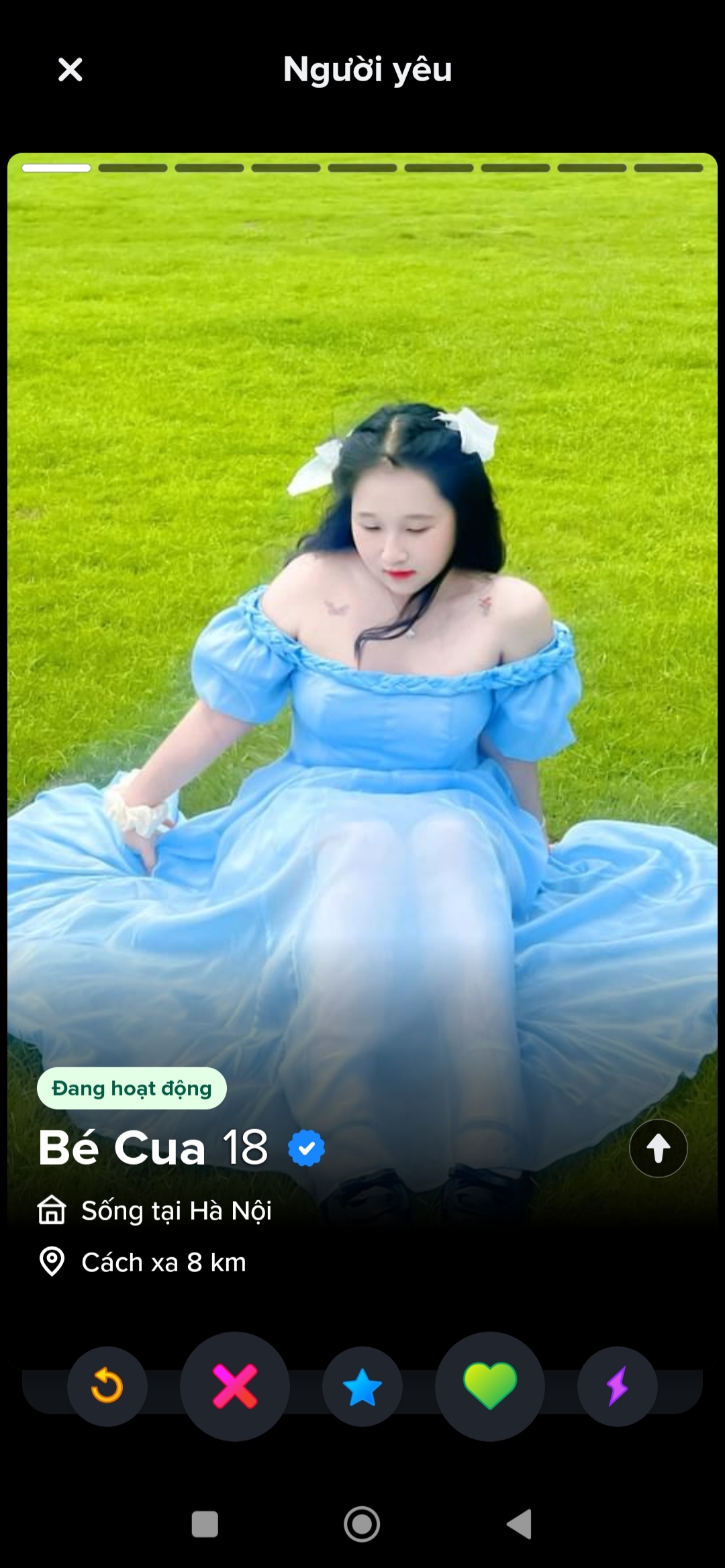
Task: Go to the home screen via system button
Action: (x=362, y=1524)
